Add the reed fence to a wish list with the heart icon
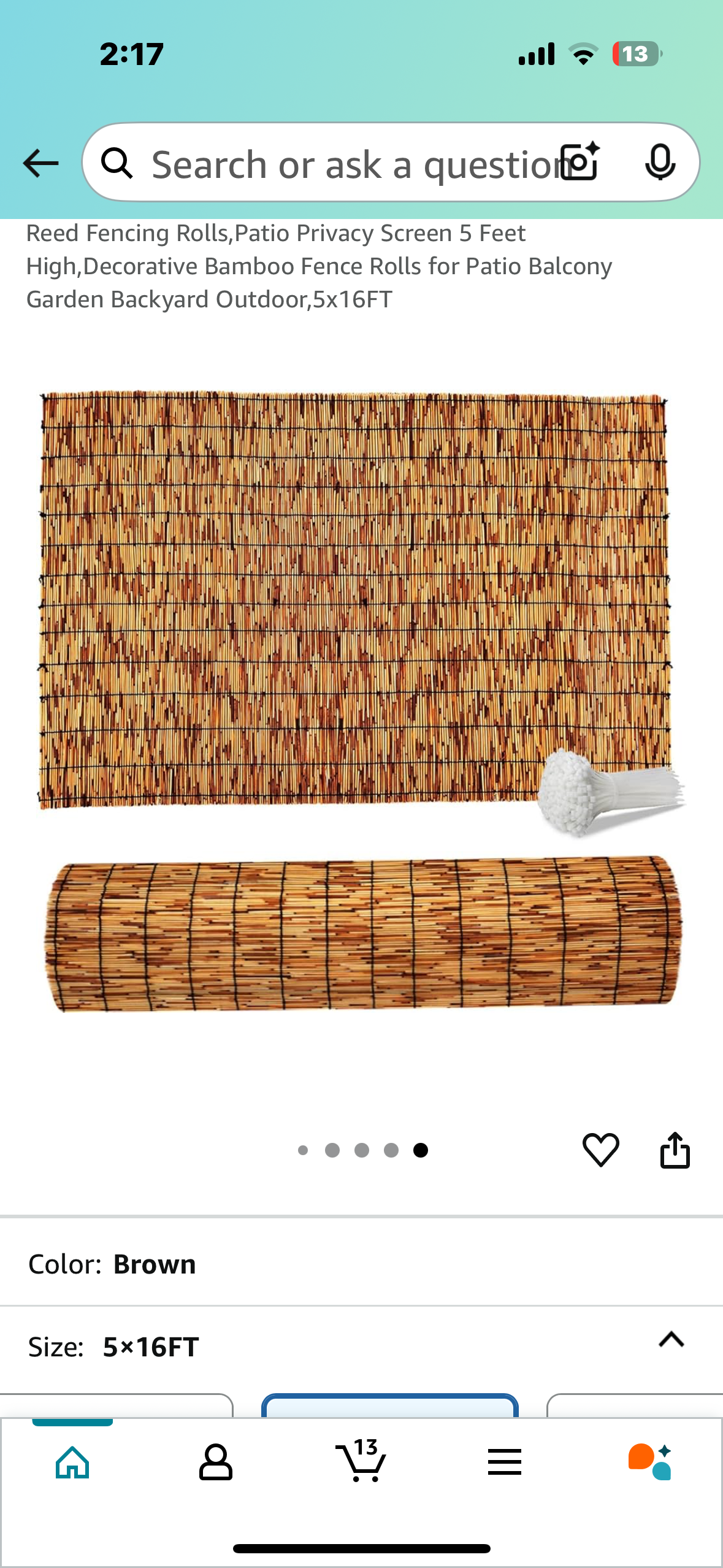 click(600, 1150)
